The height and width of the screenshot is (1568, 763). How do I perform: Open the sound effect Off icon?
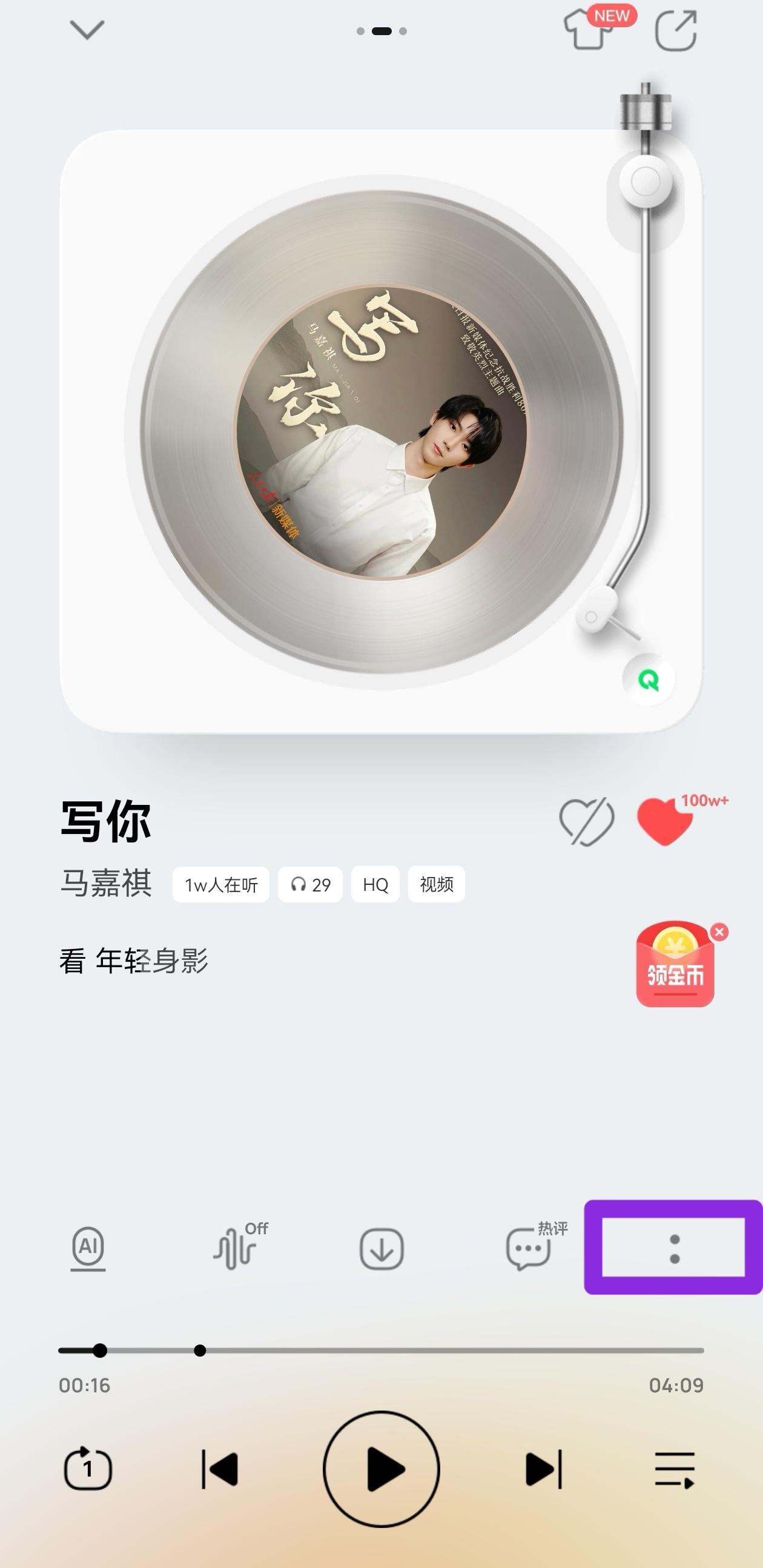[236, 1249]
